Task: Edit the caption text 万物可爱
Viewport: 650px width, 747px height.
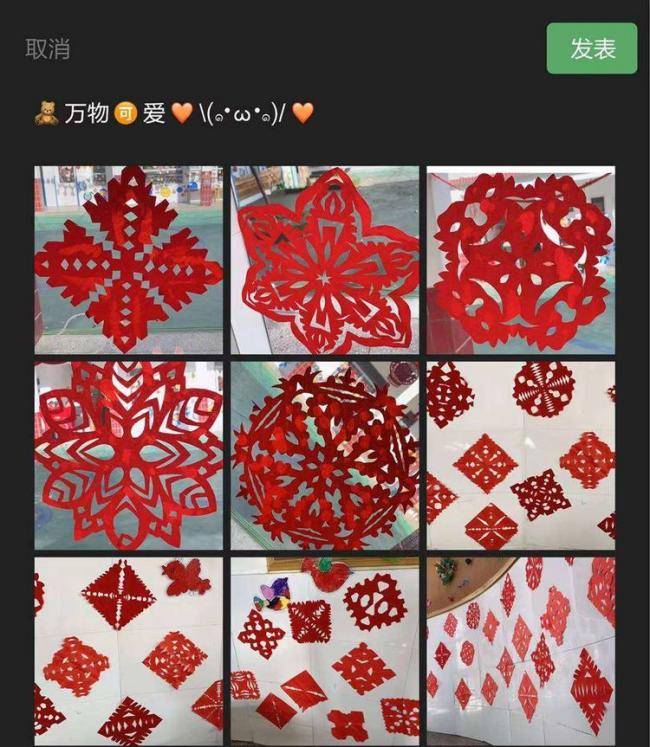Action: 174,113
